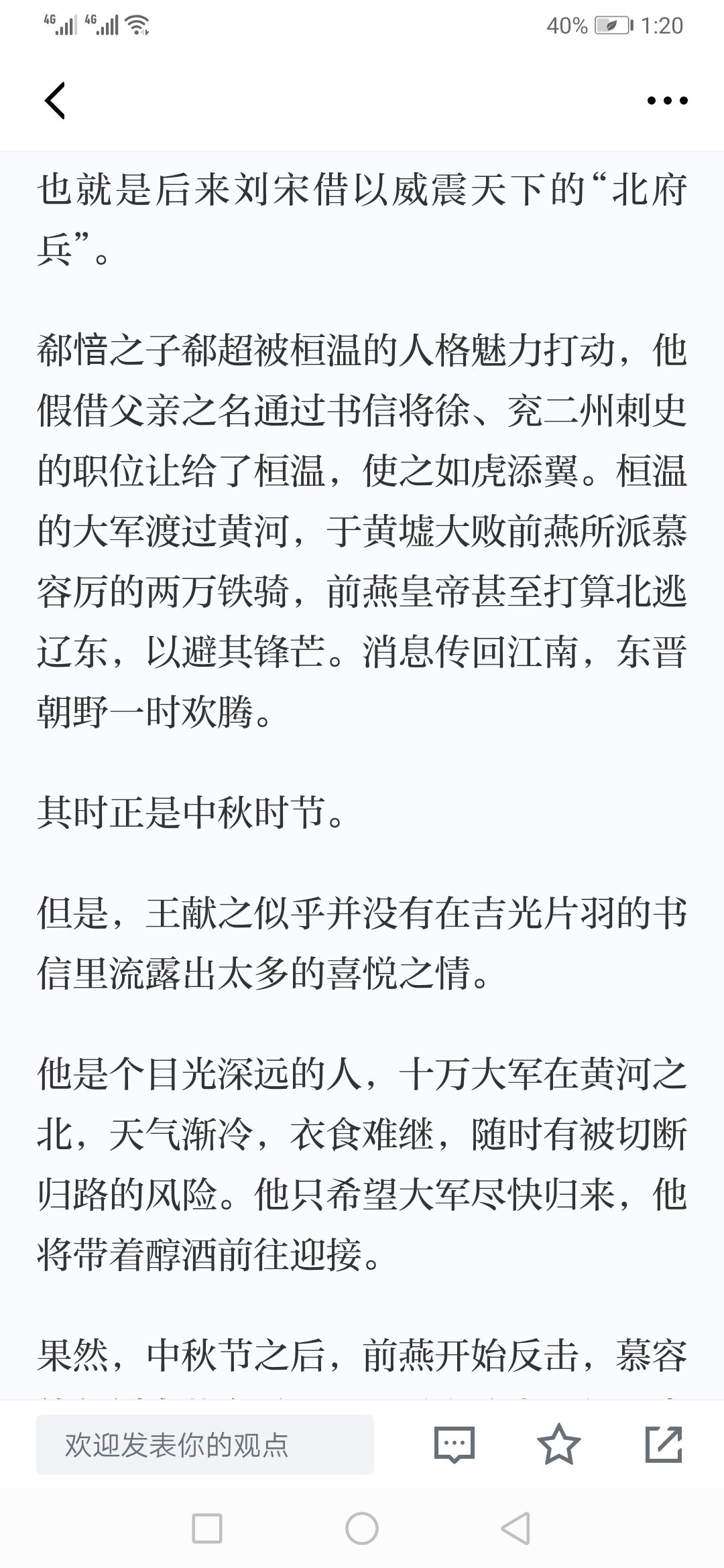Go back using the top-left arrow
724x1568 pixels.
click(x=55, y=101)
